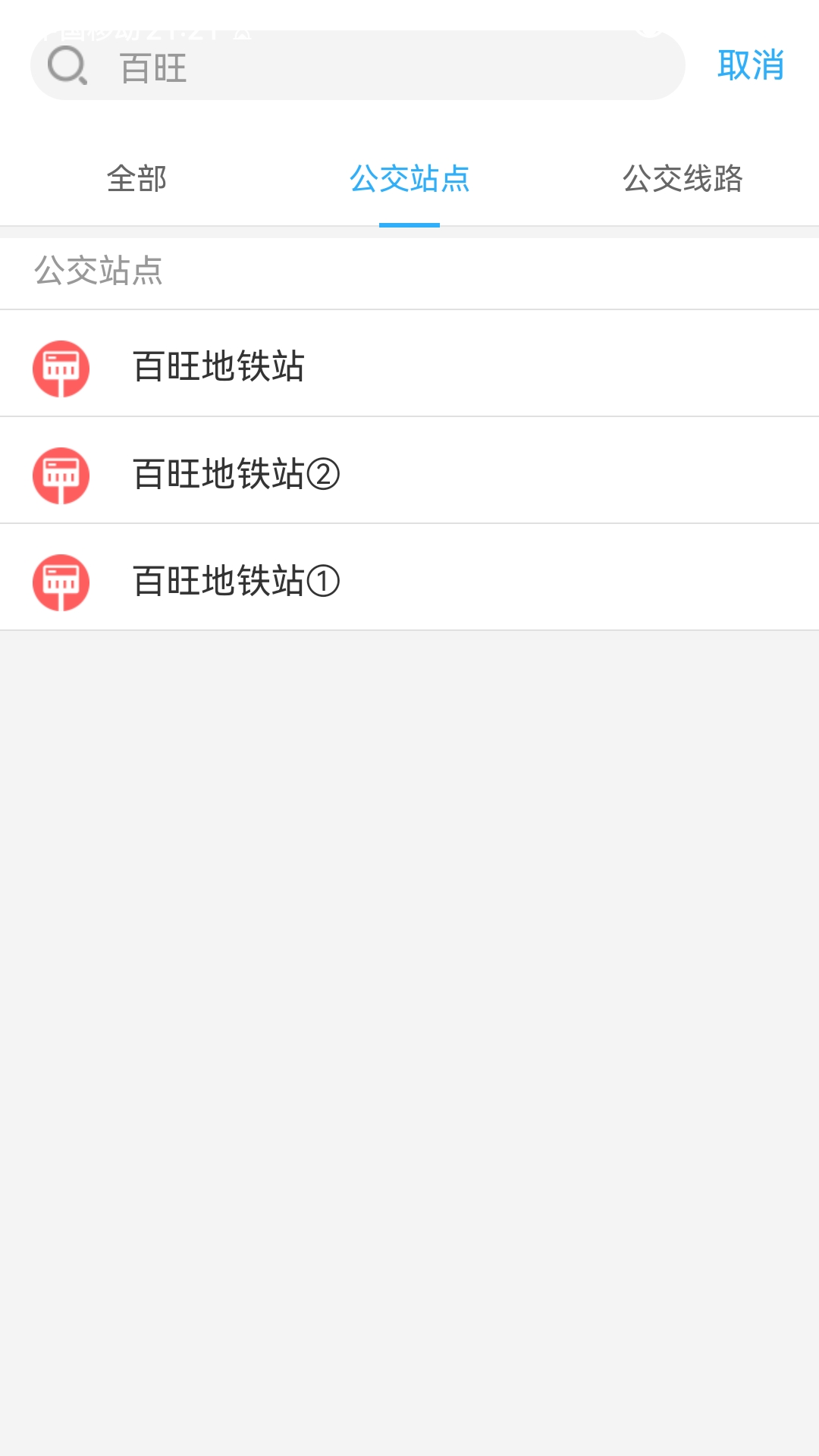This screenshot has height=1456, width=819.
Task: Click the 公交站点 section header
Action: [x=99, y=271]
